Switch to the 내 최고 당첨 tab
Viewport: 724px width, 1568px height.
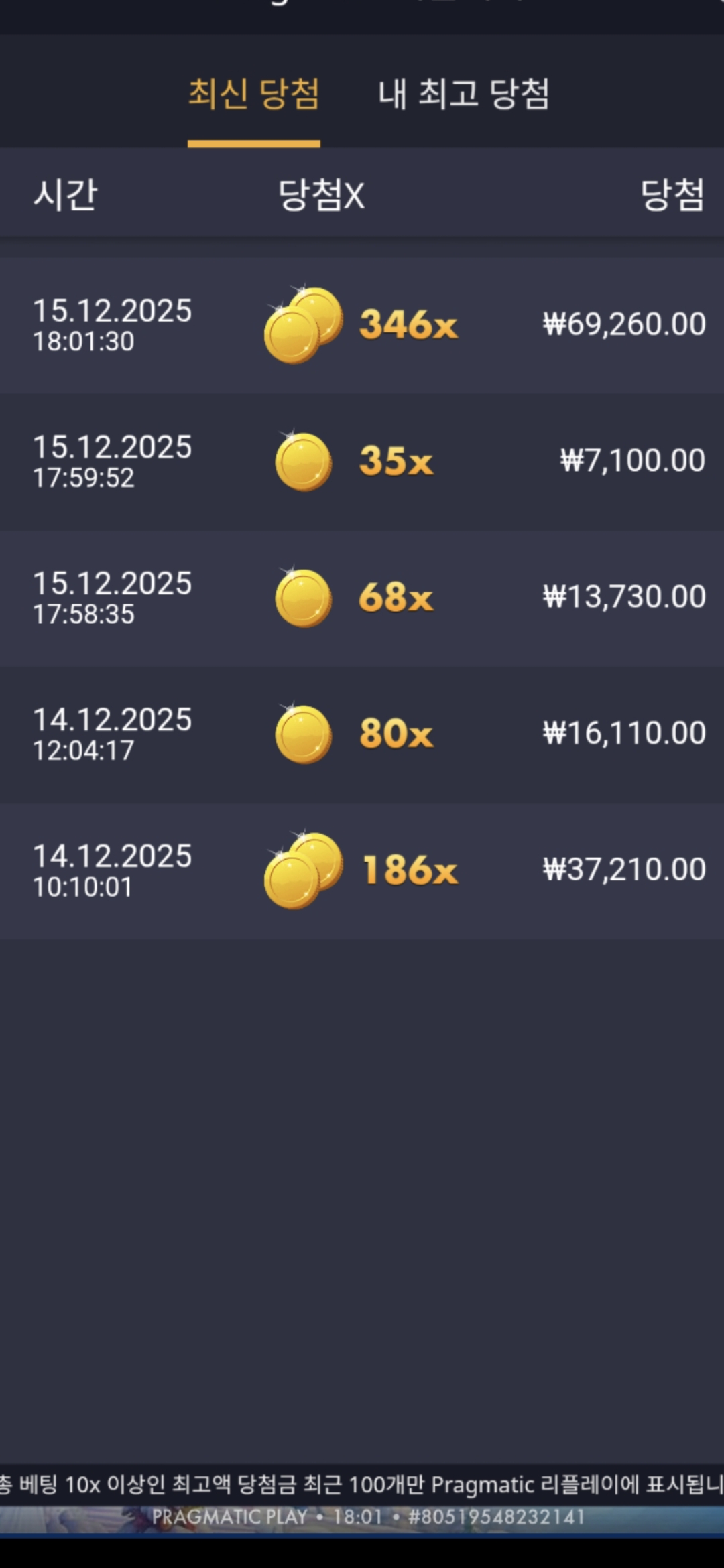tap(463, 94)
